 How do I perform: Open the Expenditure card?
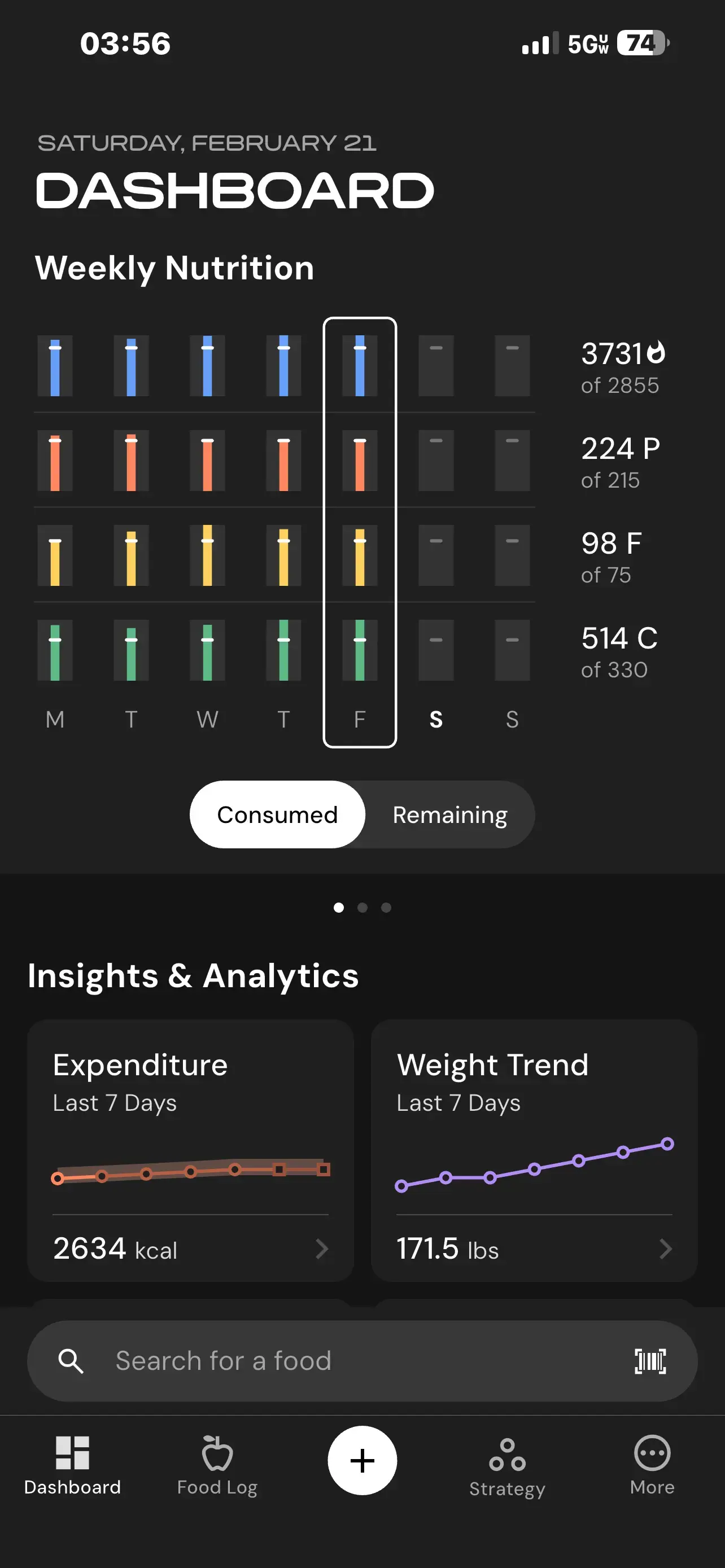click(190, 1150)
